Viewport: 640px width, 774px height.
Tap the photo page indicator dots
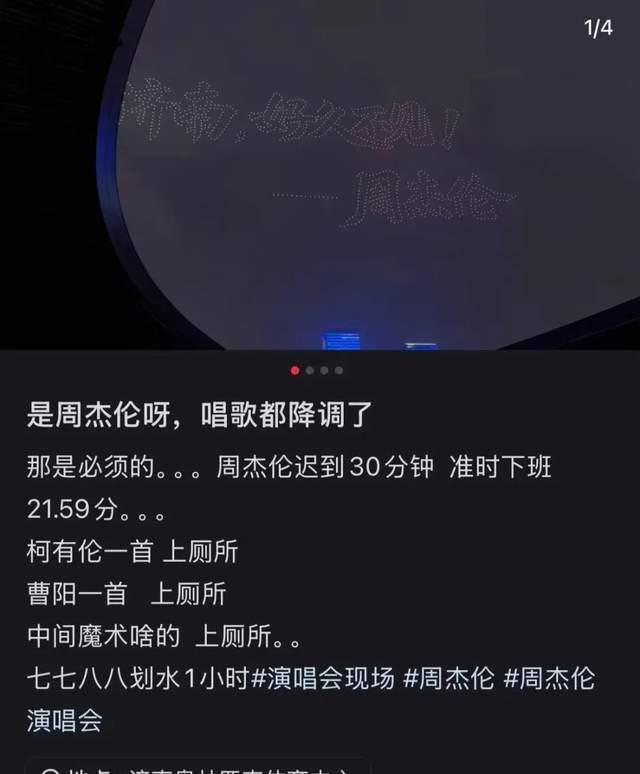[x=317, y=370]
